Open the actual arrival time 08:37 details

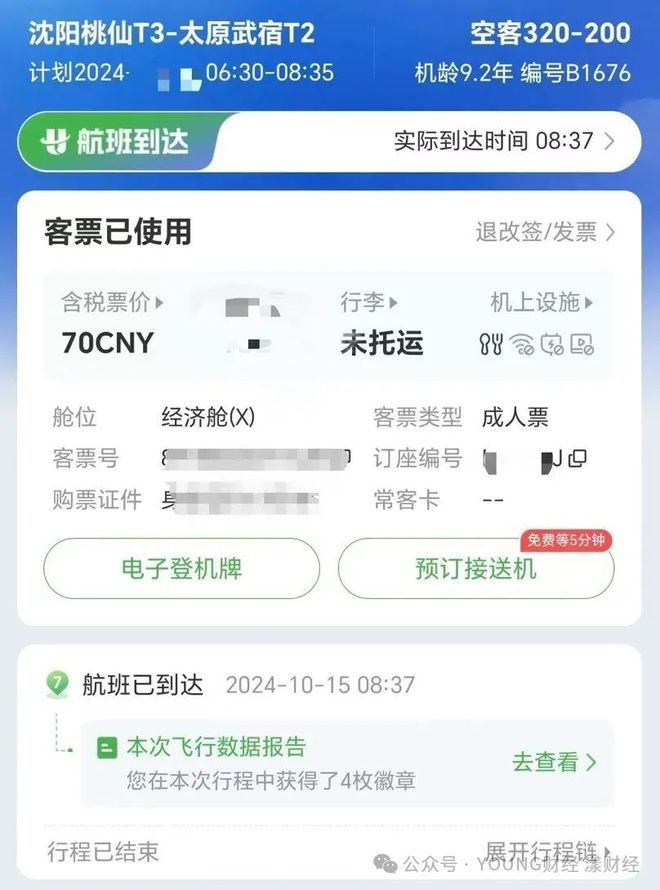point(505,141)
